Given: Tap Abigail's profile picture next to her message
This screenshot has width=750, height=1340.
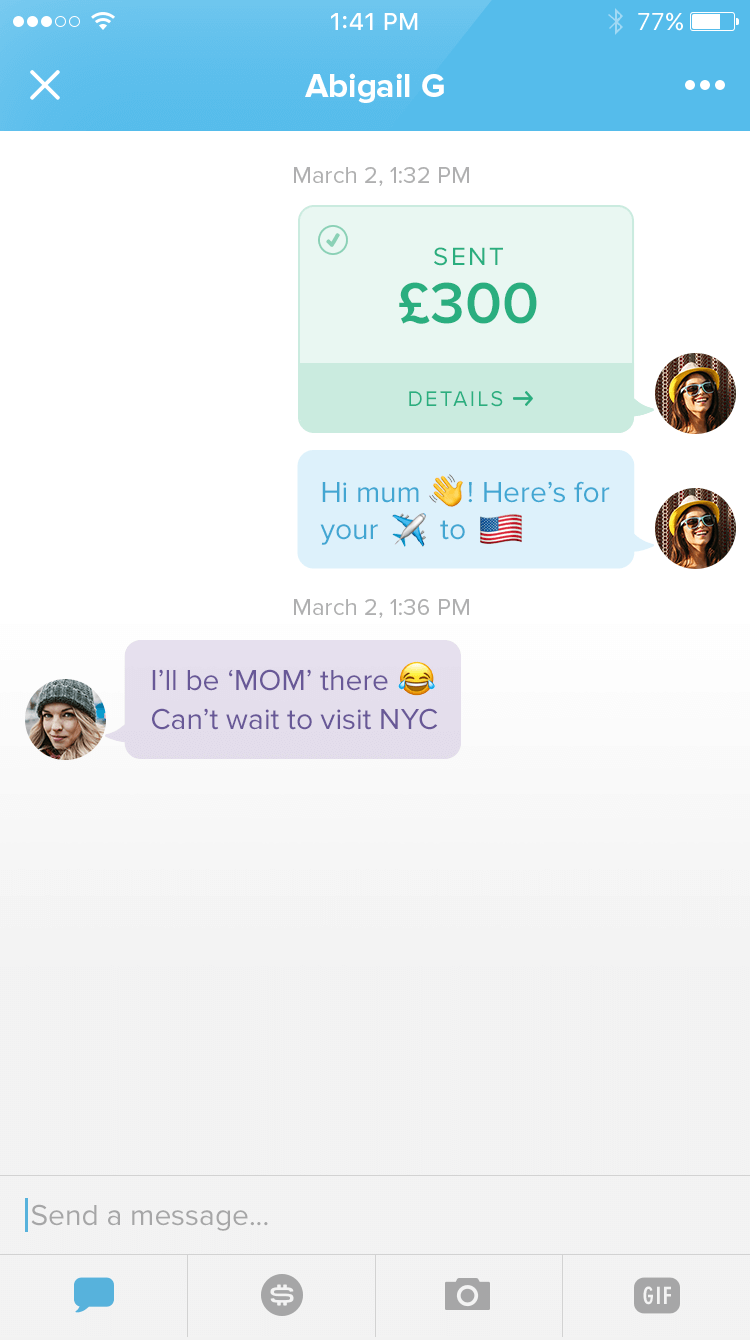Looking at the screenshot, I should point(65,718).
